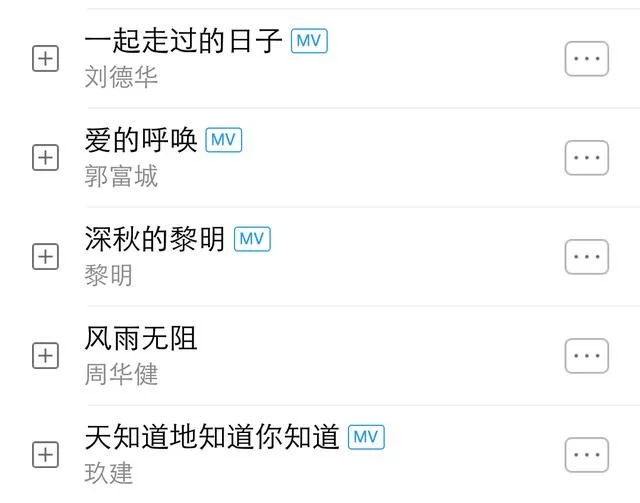Open more options for 爱的呼唤
Image resolution: width=640 pixels, height=503 pixels.
point(586,158)
